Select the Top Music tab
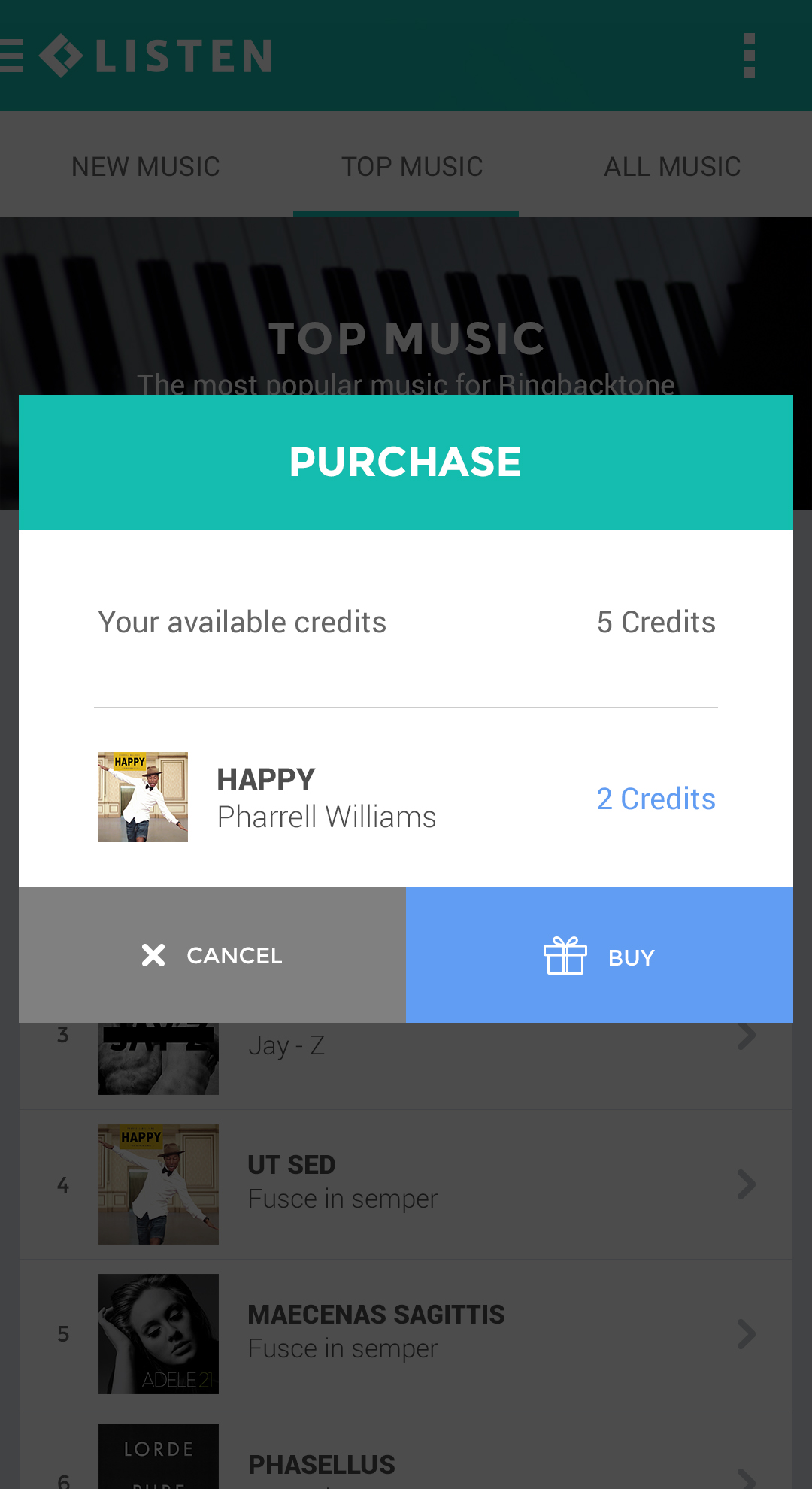 (412, 166)
